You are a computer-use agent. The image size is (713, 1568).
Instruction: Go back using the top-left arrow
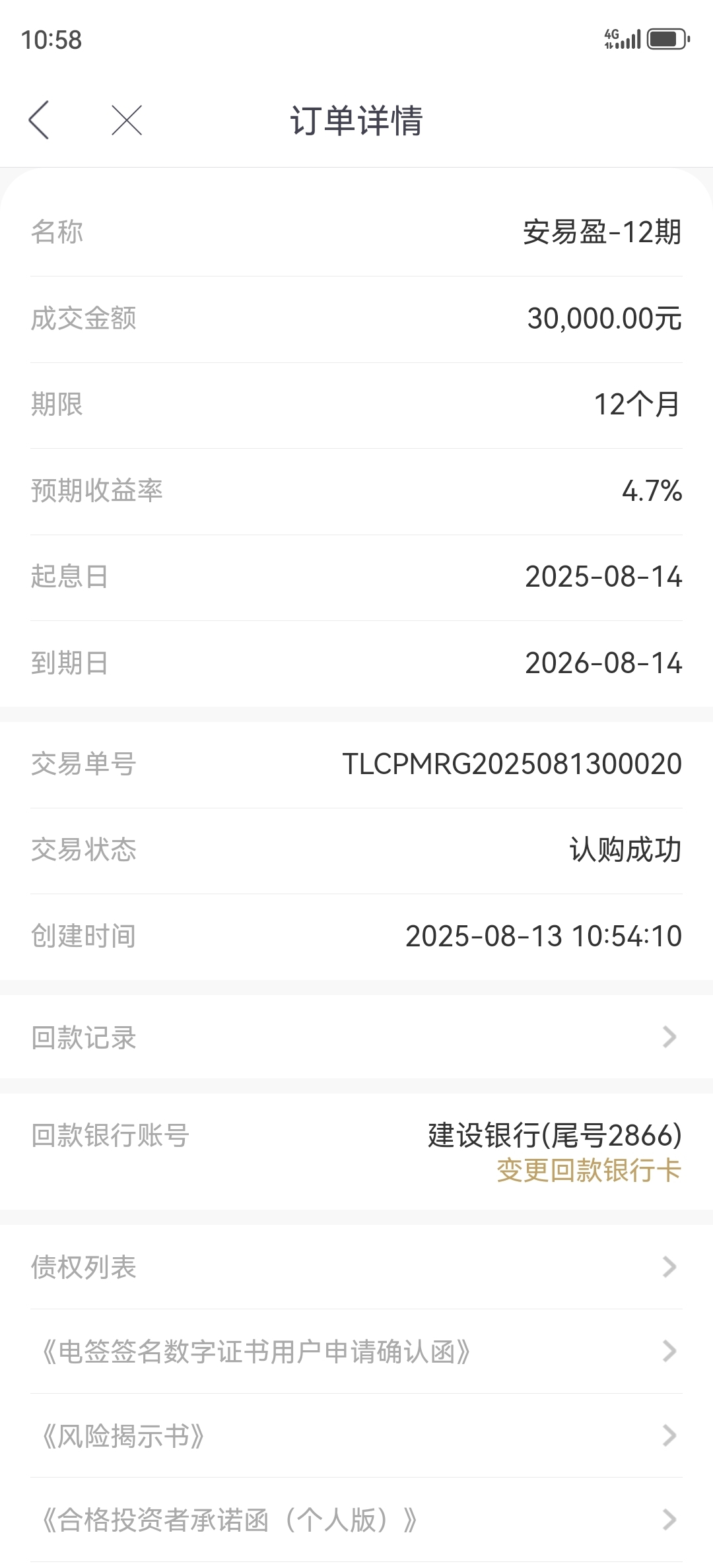39,120
